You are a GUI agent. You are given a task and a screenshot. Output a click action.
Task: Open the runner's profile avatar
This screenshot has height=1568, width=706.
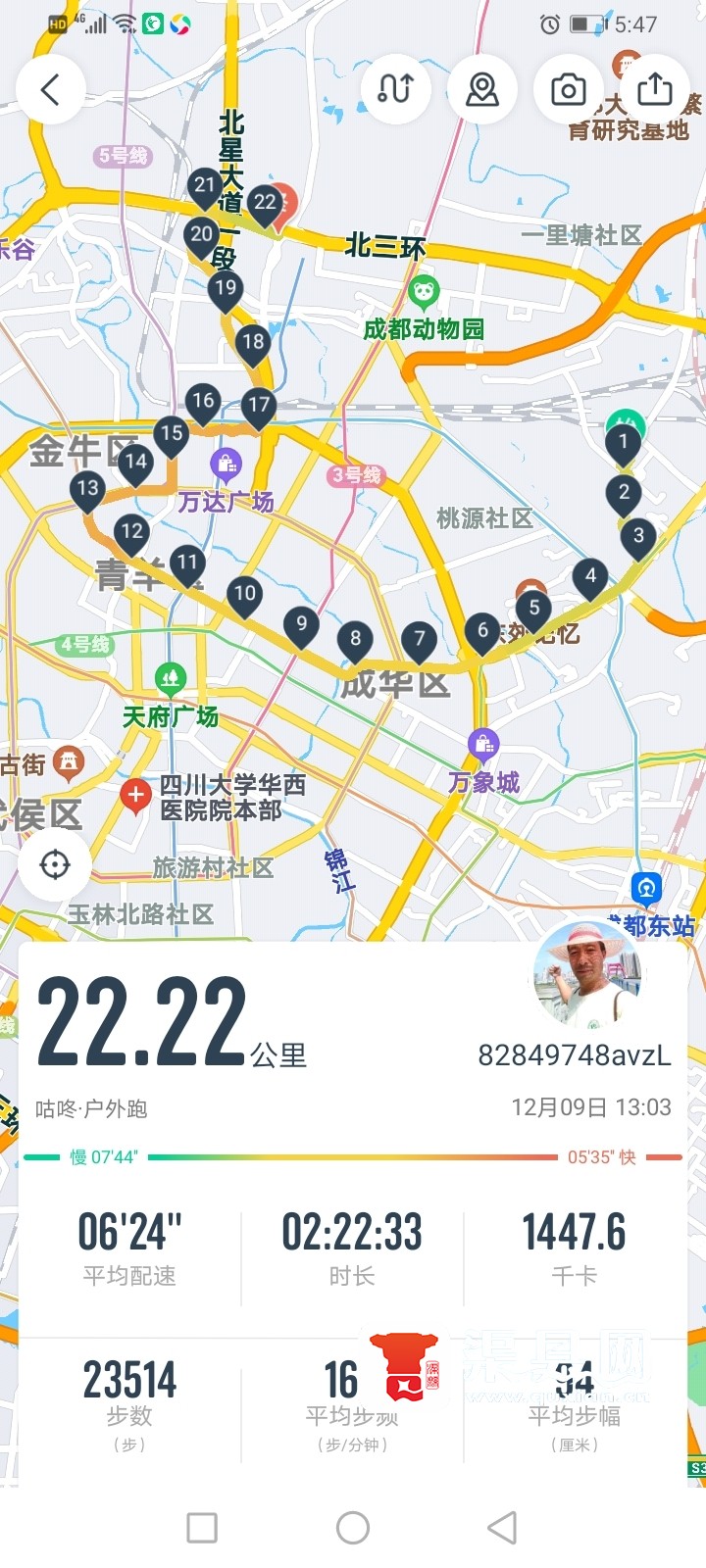click(x=585, y=973)
